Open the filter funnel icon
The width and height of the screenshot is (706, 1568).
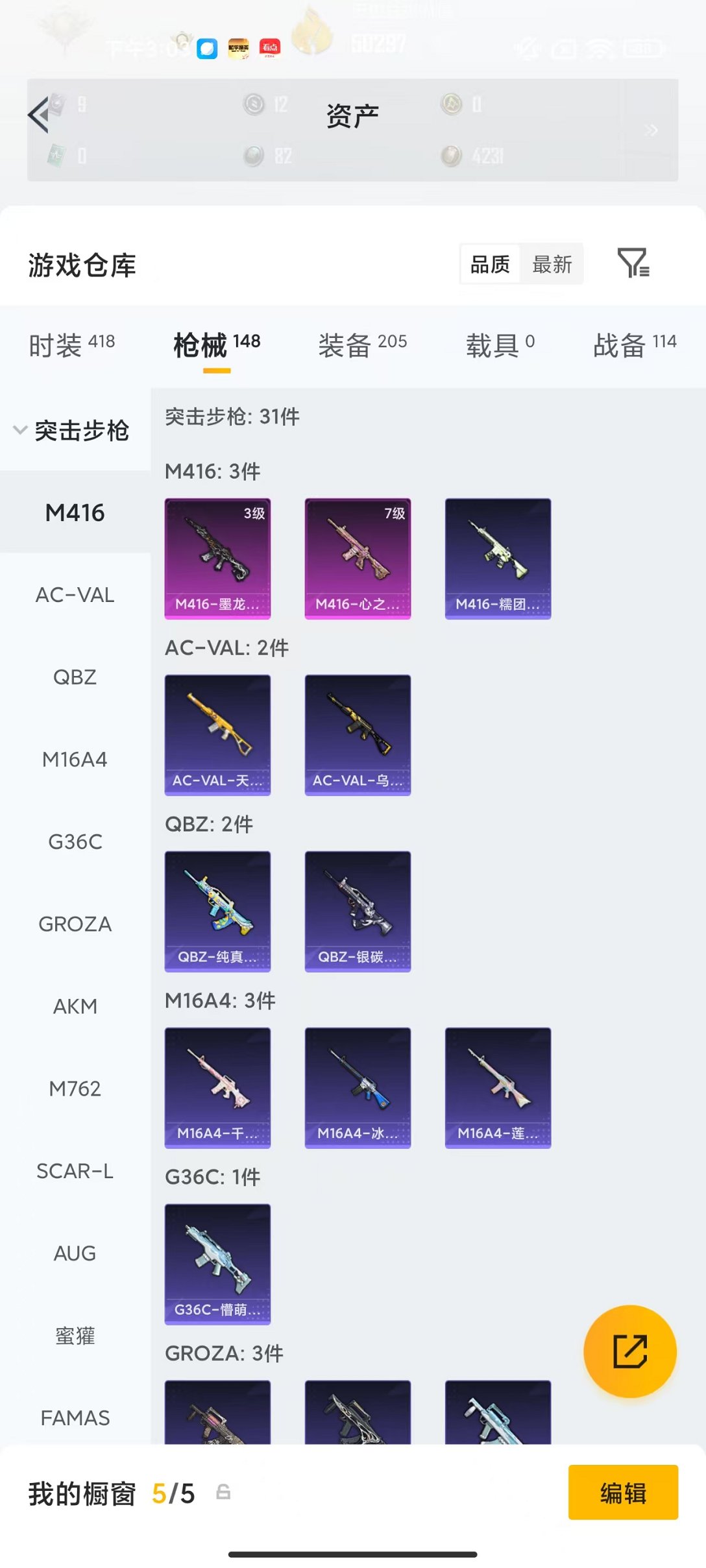(x=633, y=263)
